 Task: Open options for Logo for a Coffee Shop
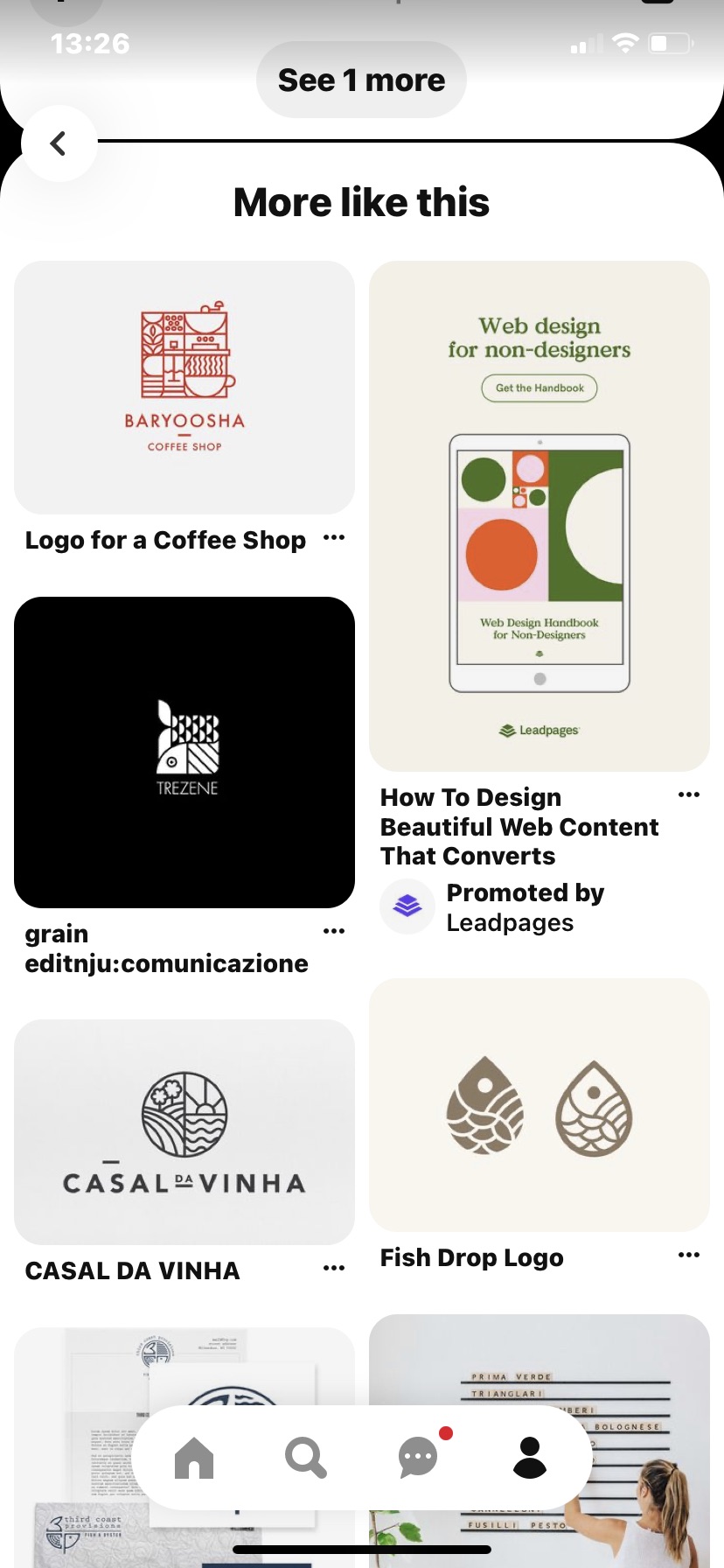[334, 538]
